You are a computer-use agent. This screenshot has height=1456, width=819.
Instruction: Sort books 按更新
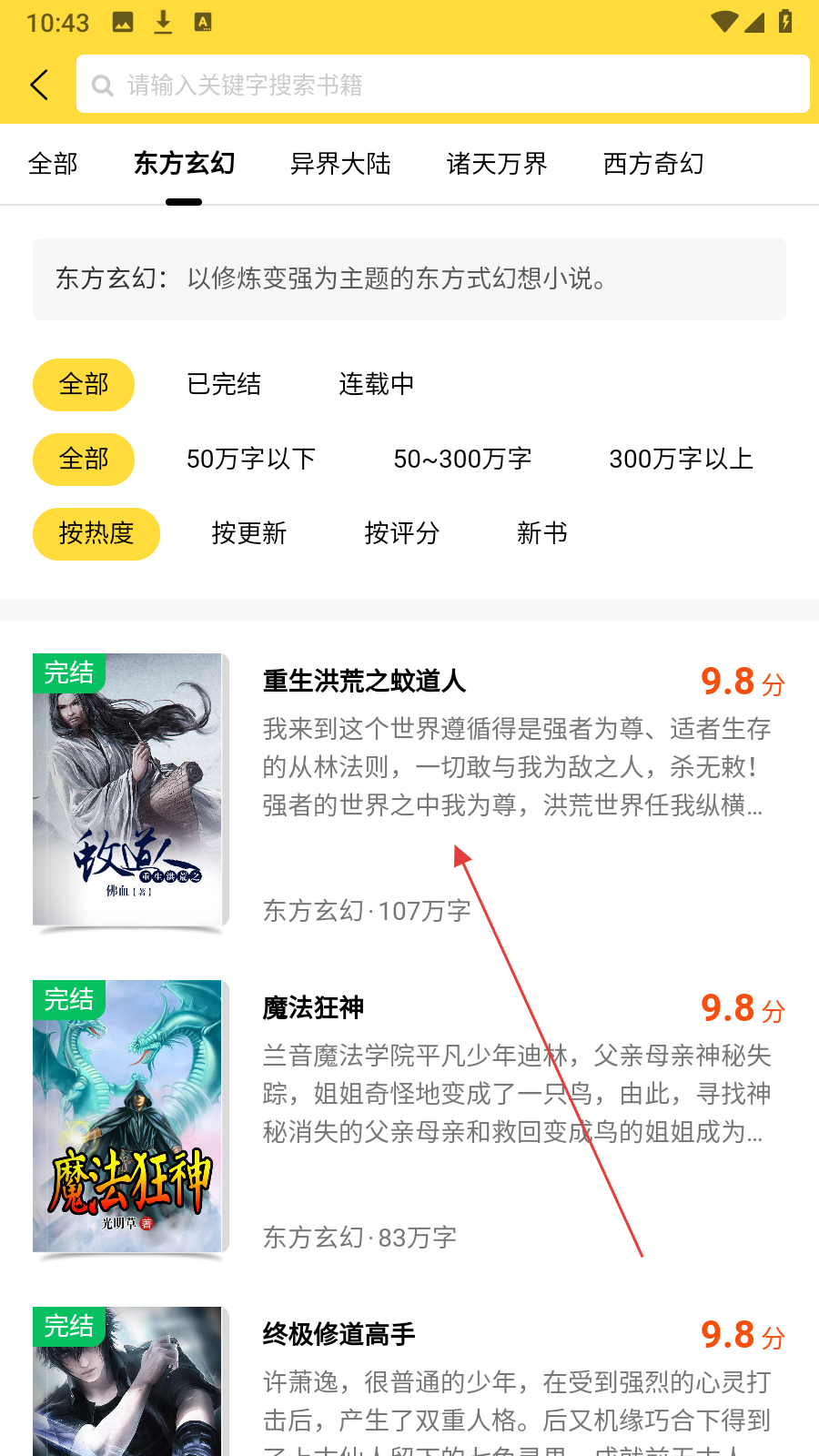248,533
